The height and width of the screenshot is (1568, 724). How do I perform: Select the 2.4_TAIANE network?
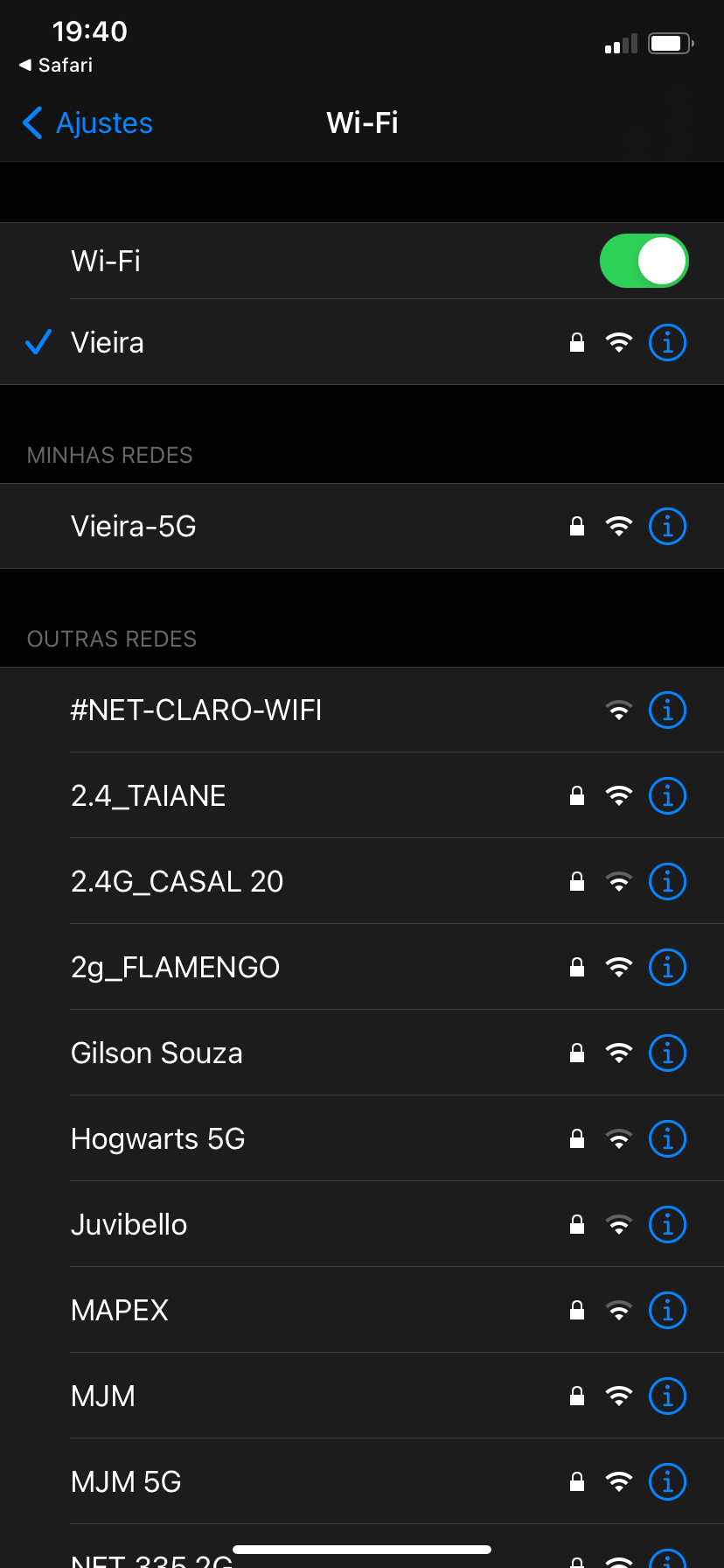pos(149,796)
